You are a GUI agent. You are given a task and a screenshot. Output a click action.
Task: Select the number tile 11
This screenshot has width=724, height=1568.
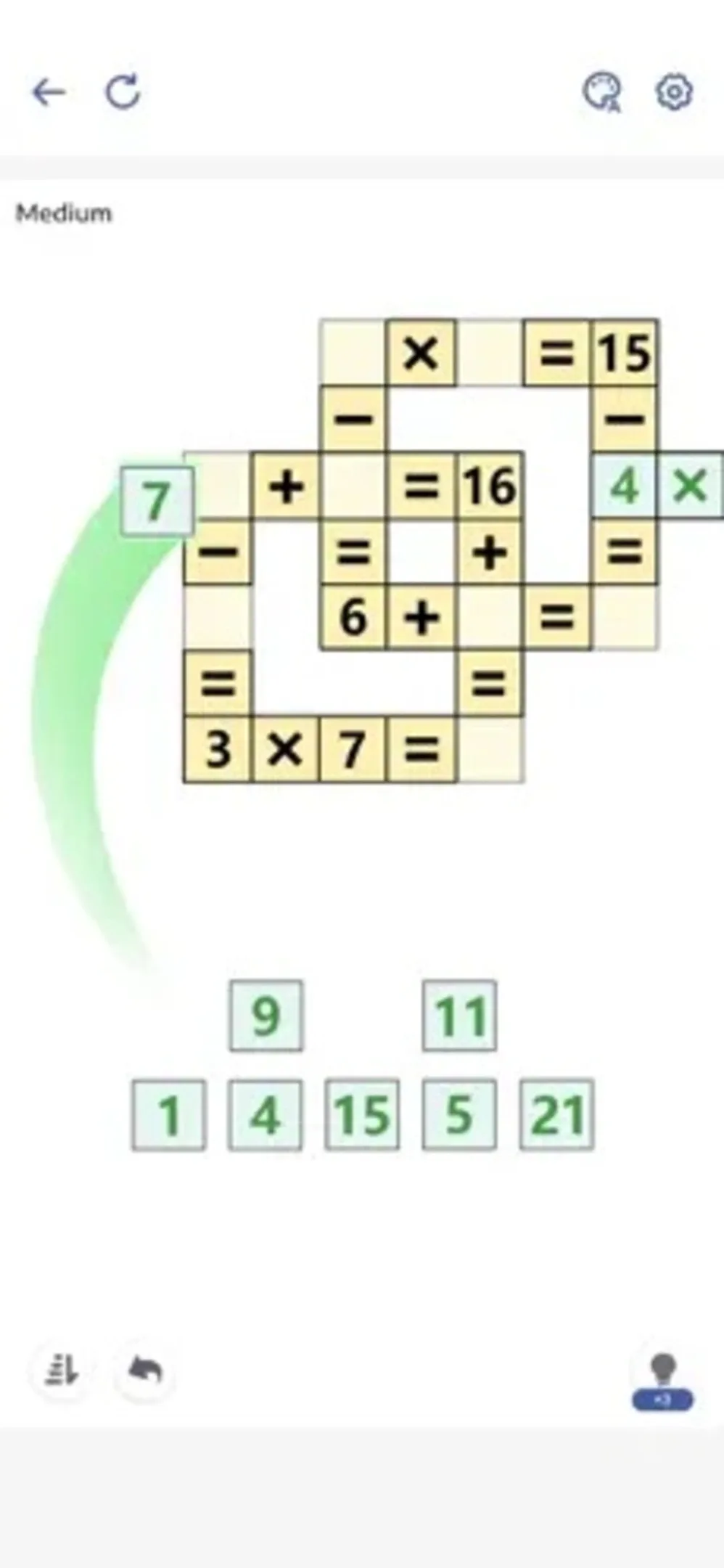(x=459, y=1016)
